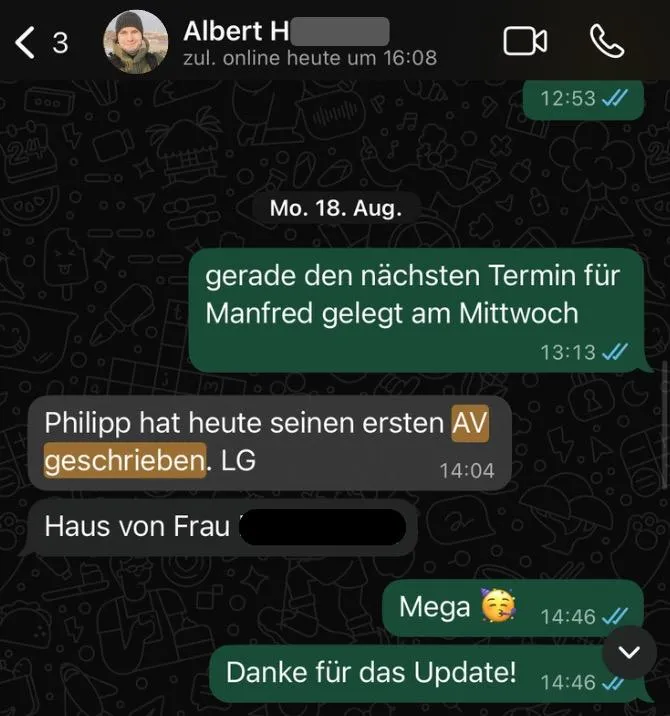670x716 pixels.
Task: Start a voice call with Albert
Action: 607,41
